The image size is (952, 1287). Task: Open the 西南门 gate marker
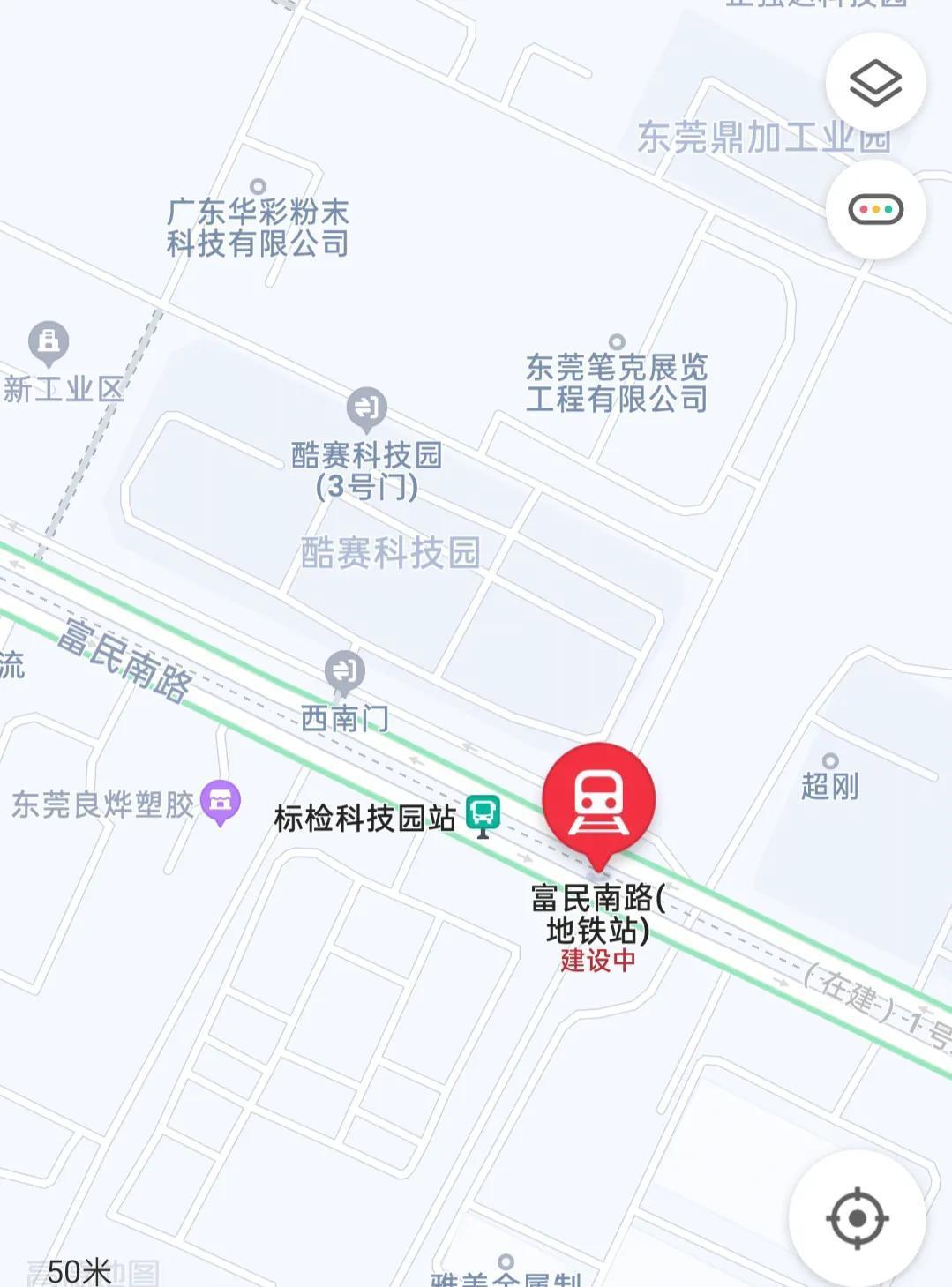pos(345,673)
